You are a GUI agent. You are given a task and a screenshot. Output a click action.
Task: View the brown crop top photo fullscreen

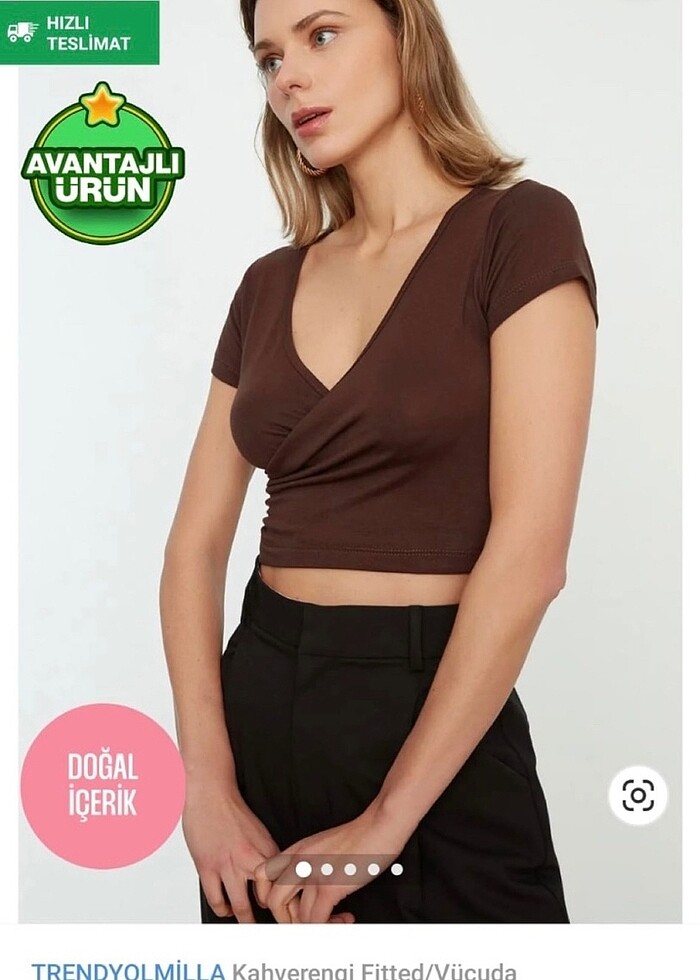click(400, 420)
